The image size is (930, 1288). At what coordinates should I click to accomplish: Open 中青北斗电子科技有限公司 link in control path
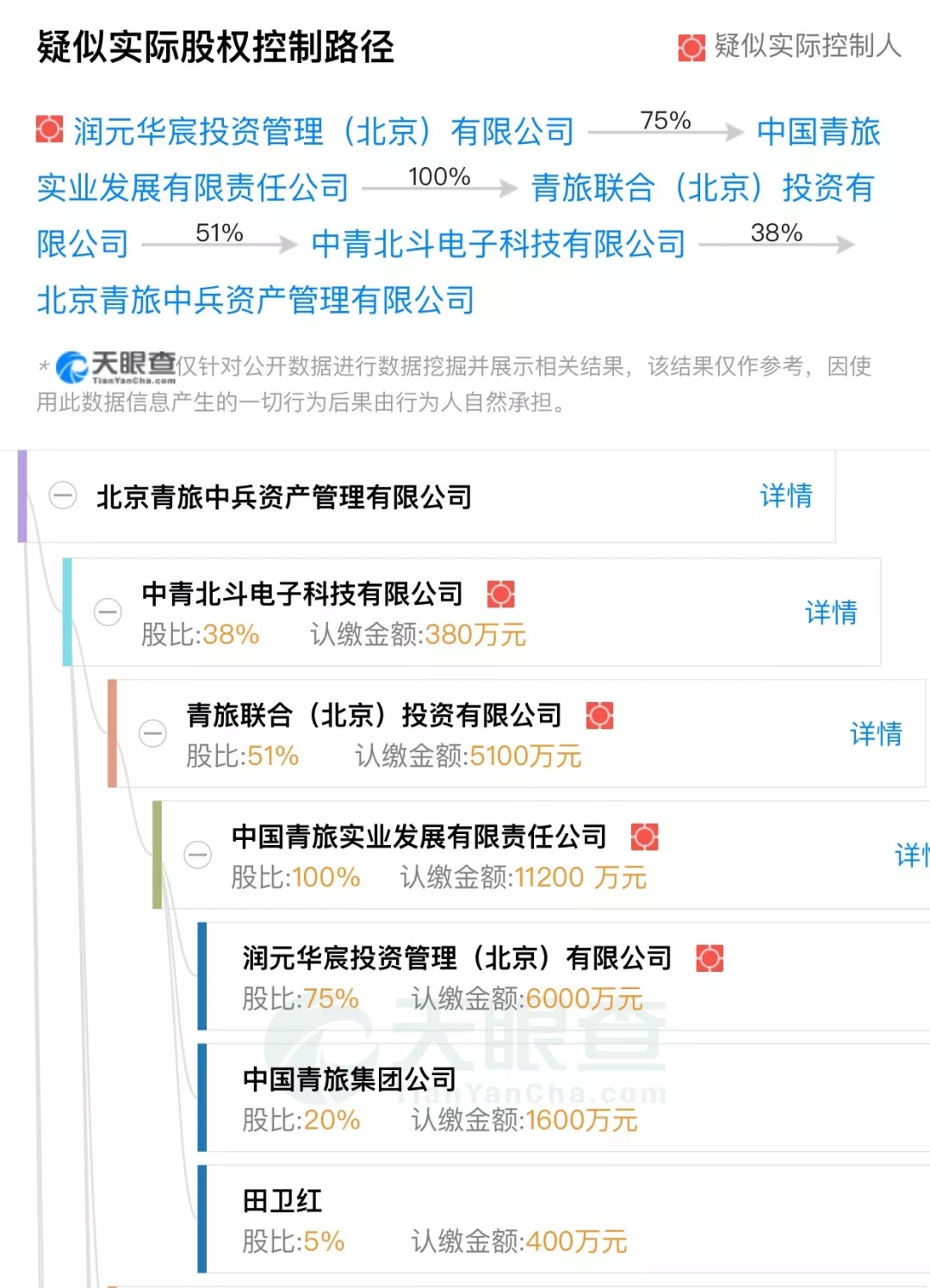(x=498, y=245)
